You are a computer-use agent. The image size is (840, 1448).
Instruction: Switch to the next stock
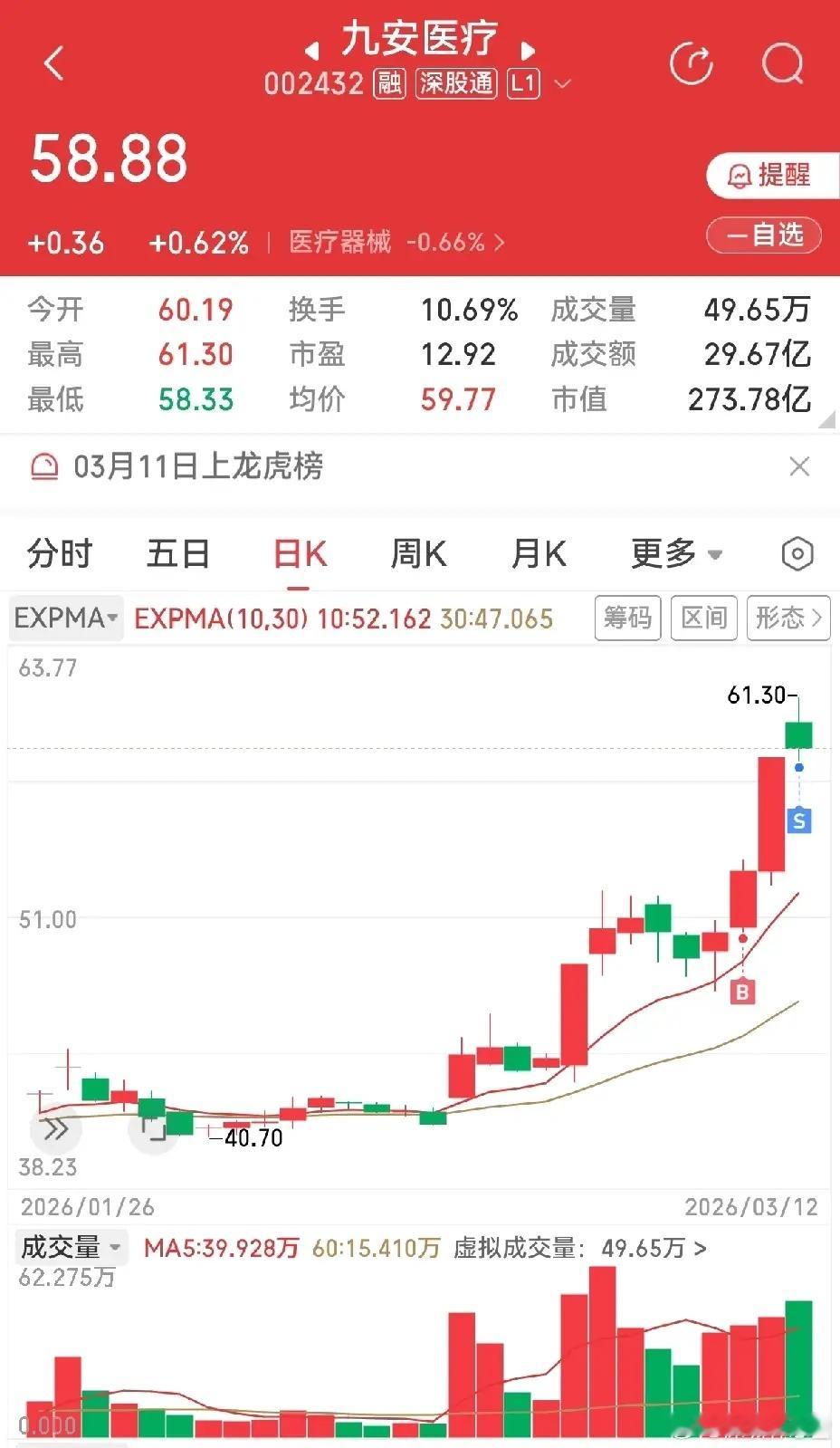(x=529, y=49)
